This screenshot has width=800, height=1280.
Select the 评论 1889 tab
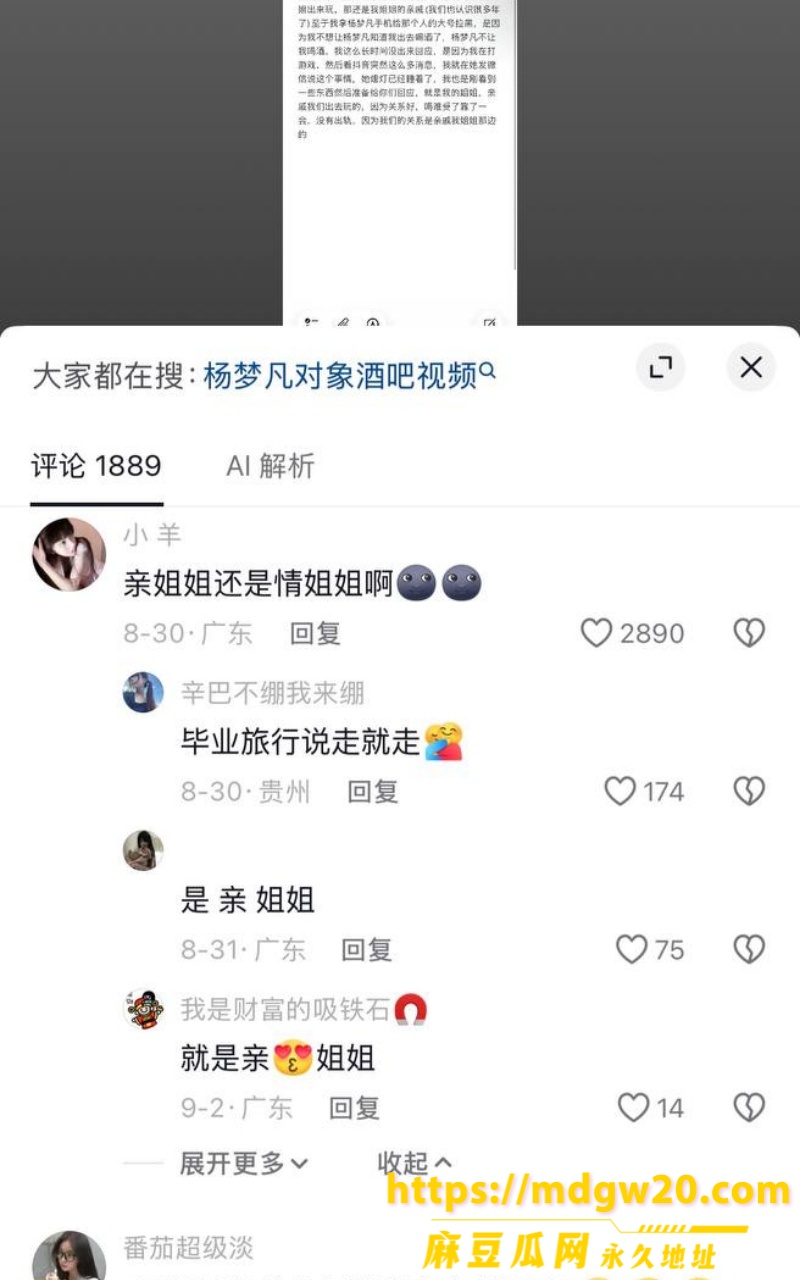(96, 466)
